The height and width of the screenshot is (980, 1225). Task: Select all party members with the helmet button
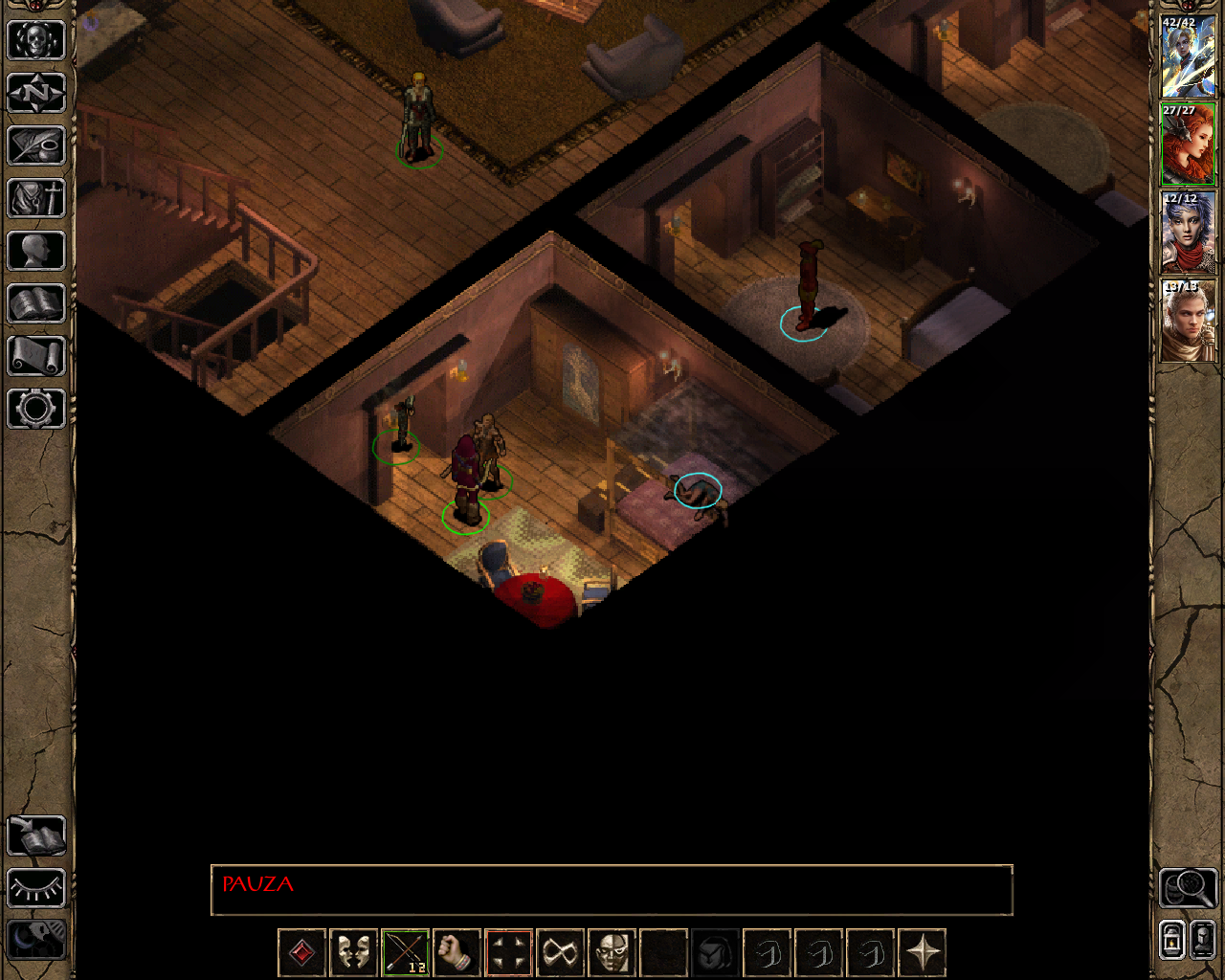point(1203,939)
